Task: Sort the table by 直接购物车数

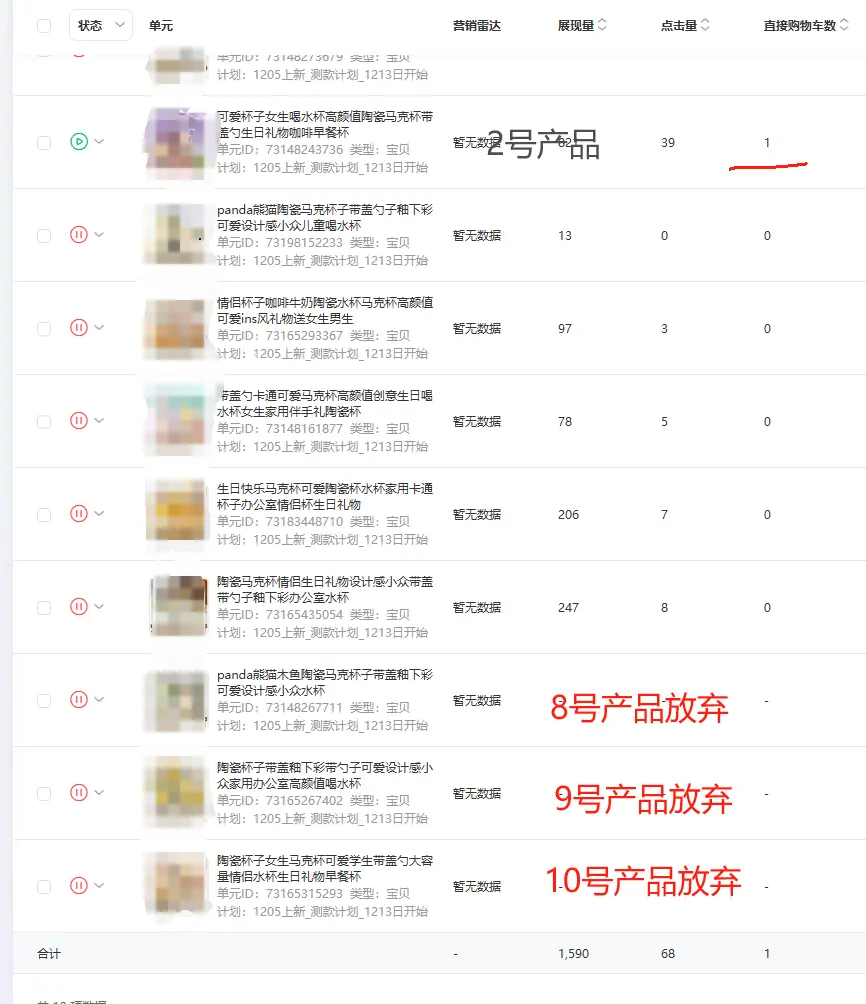Action: [x=844, y=26]
